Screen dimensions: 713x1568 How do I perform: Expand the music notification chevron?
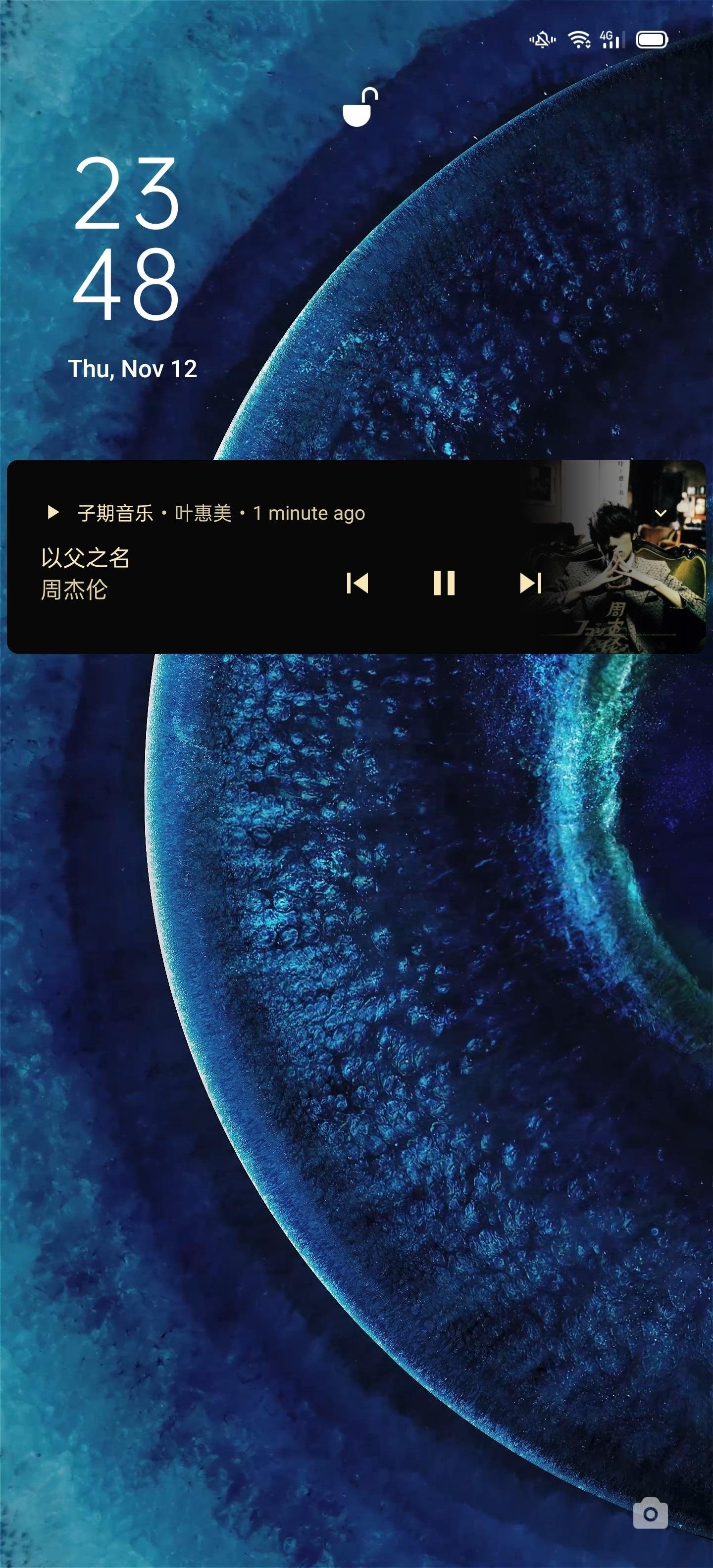pos(661,513)
